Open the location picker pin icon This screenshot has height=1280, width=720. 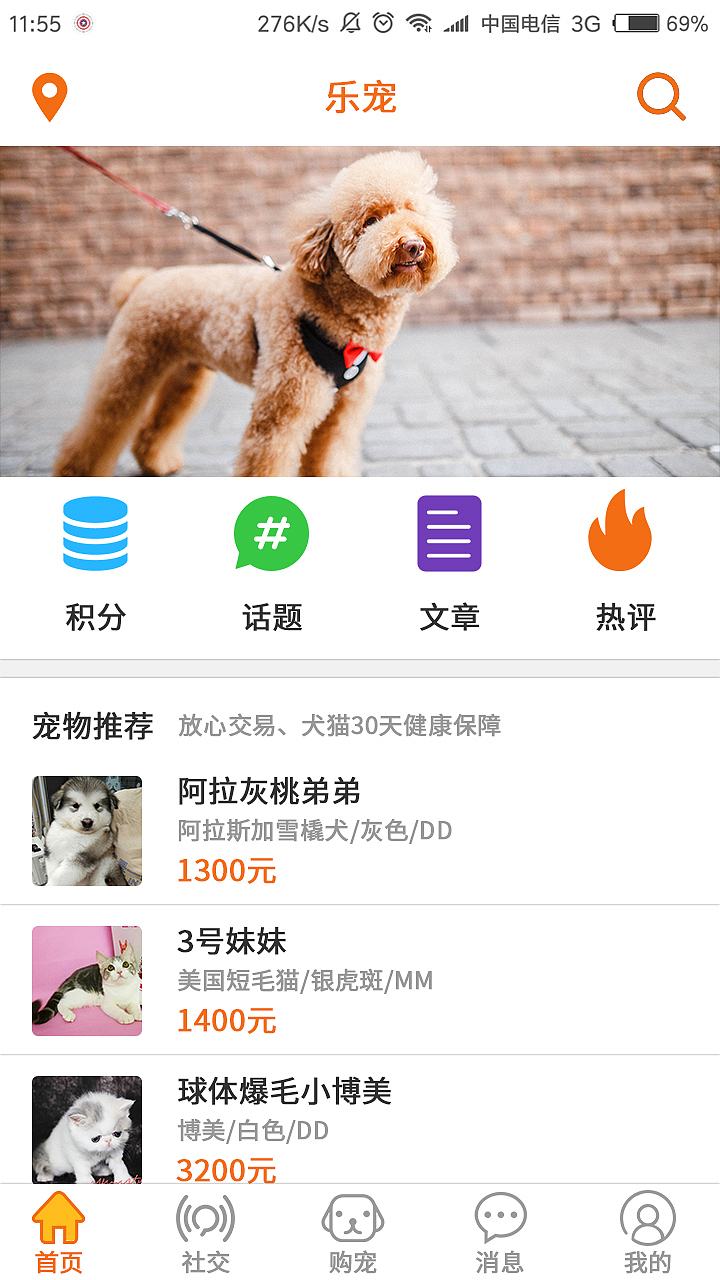[48, 95]
